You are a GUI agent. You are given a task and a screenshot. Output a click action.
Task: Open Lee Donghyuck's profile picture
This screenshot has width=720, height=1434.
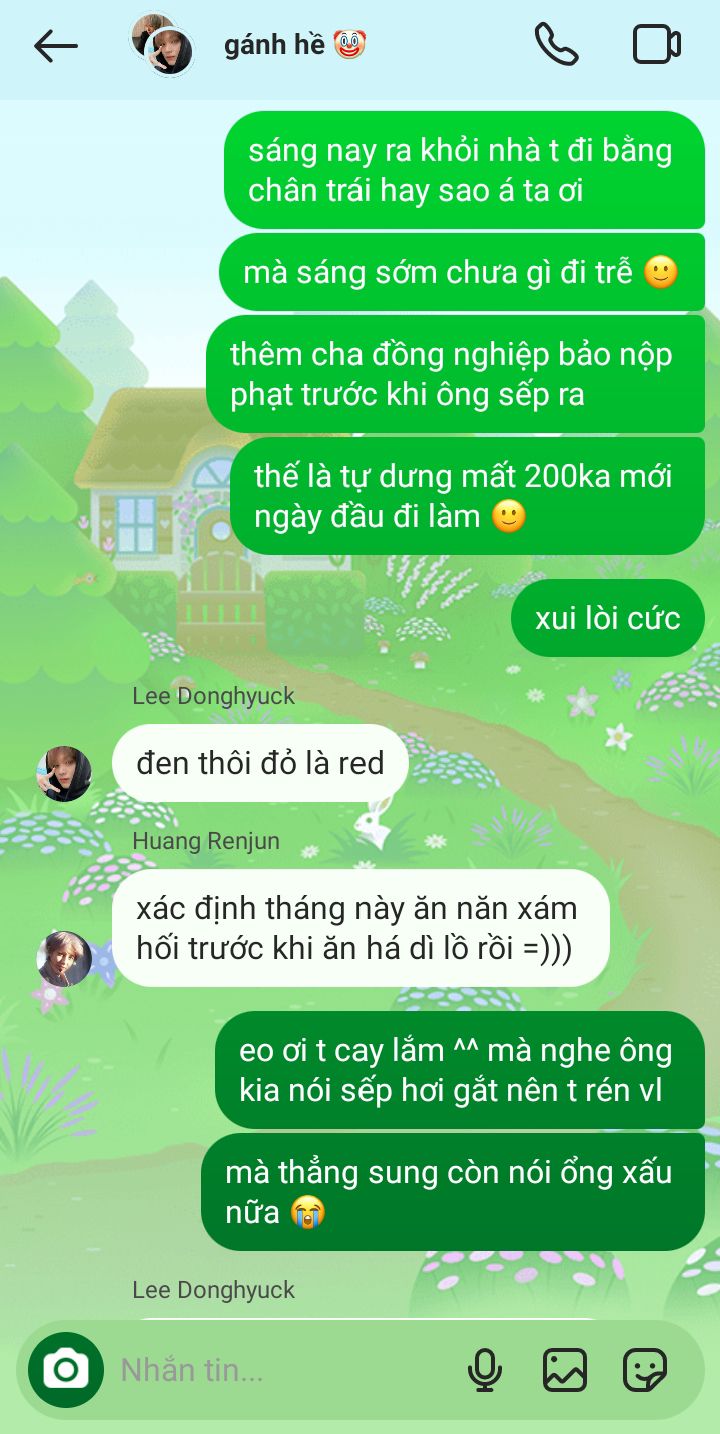tap(64, 773)
